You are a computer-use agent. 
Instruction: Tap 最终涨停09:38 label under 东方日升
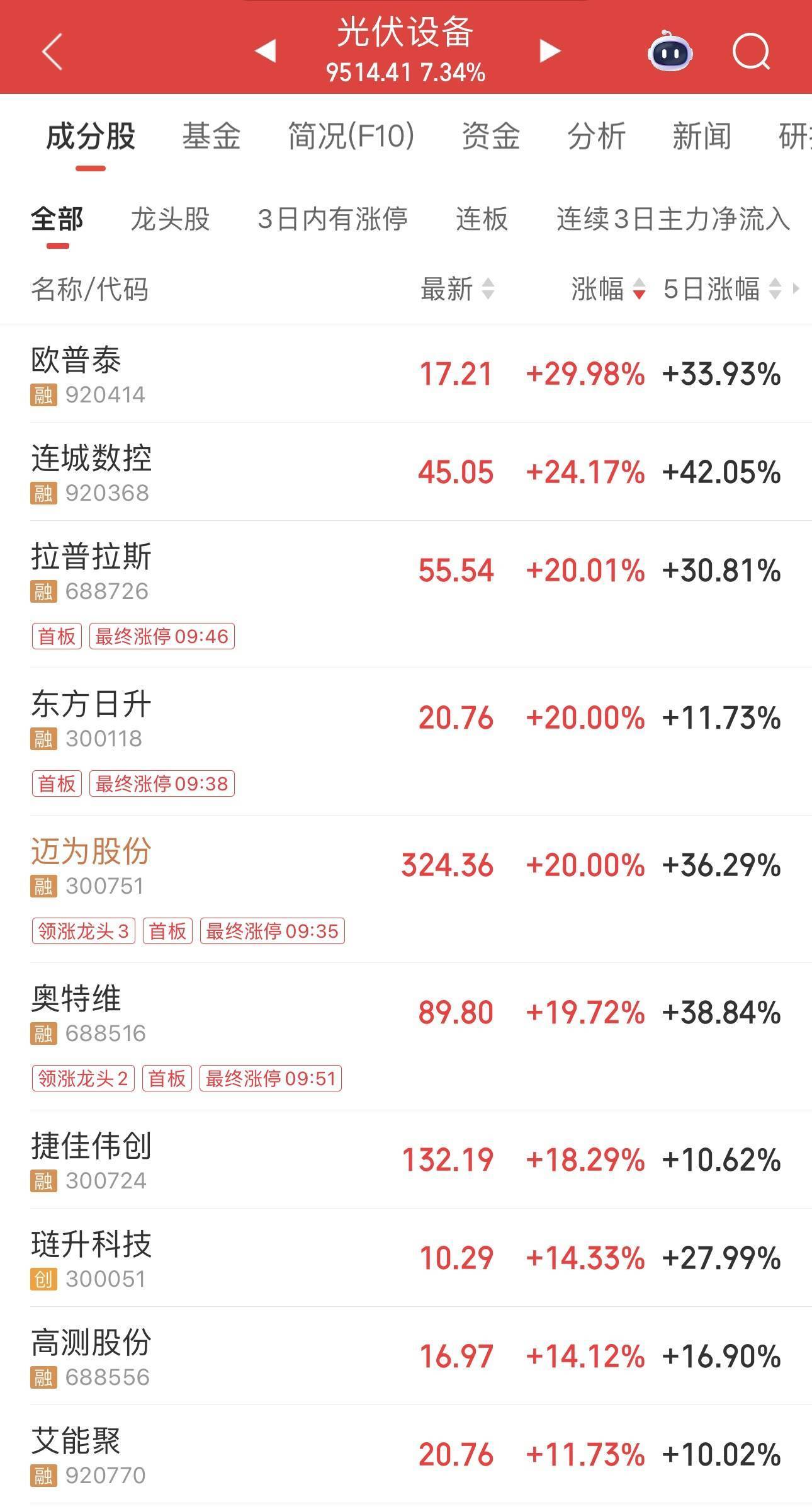pos(162,783)
